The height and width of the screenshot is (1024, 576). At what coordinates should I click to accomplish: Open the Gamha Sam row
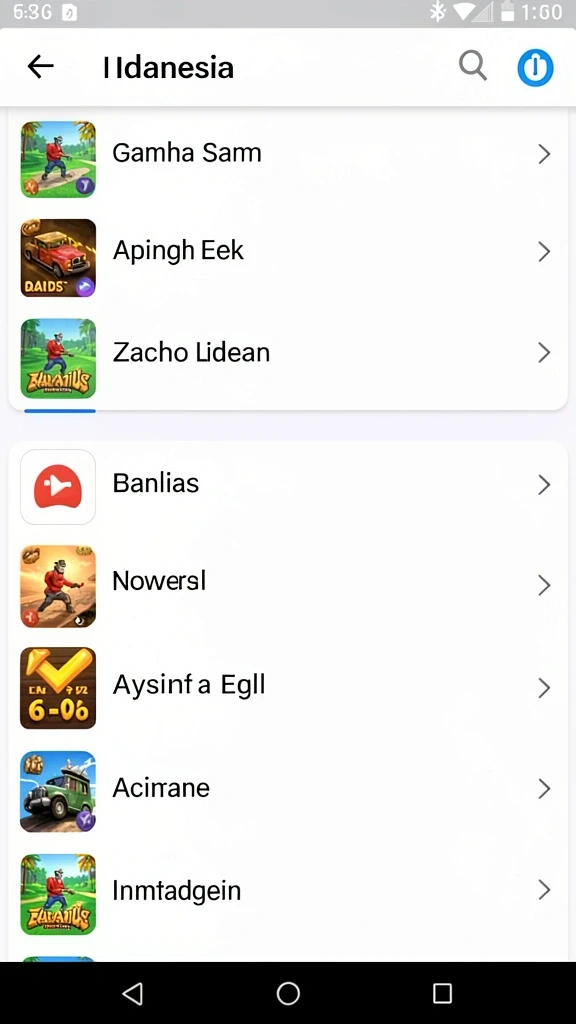288,155
